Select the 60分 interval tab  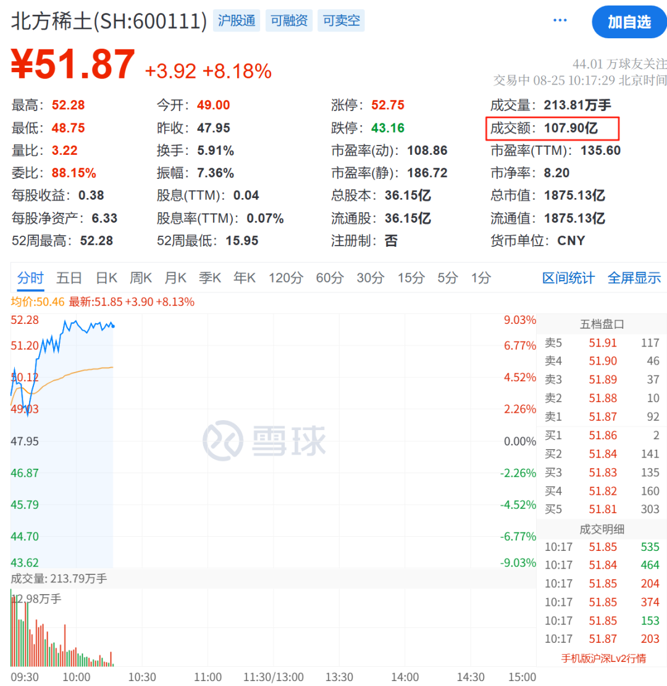point(329,278)
